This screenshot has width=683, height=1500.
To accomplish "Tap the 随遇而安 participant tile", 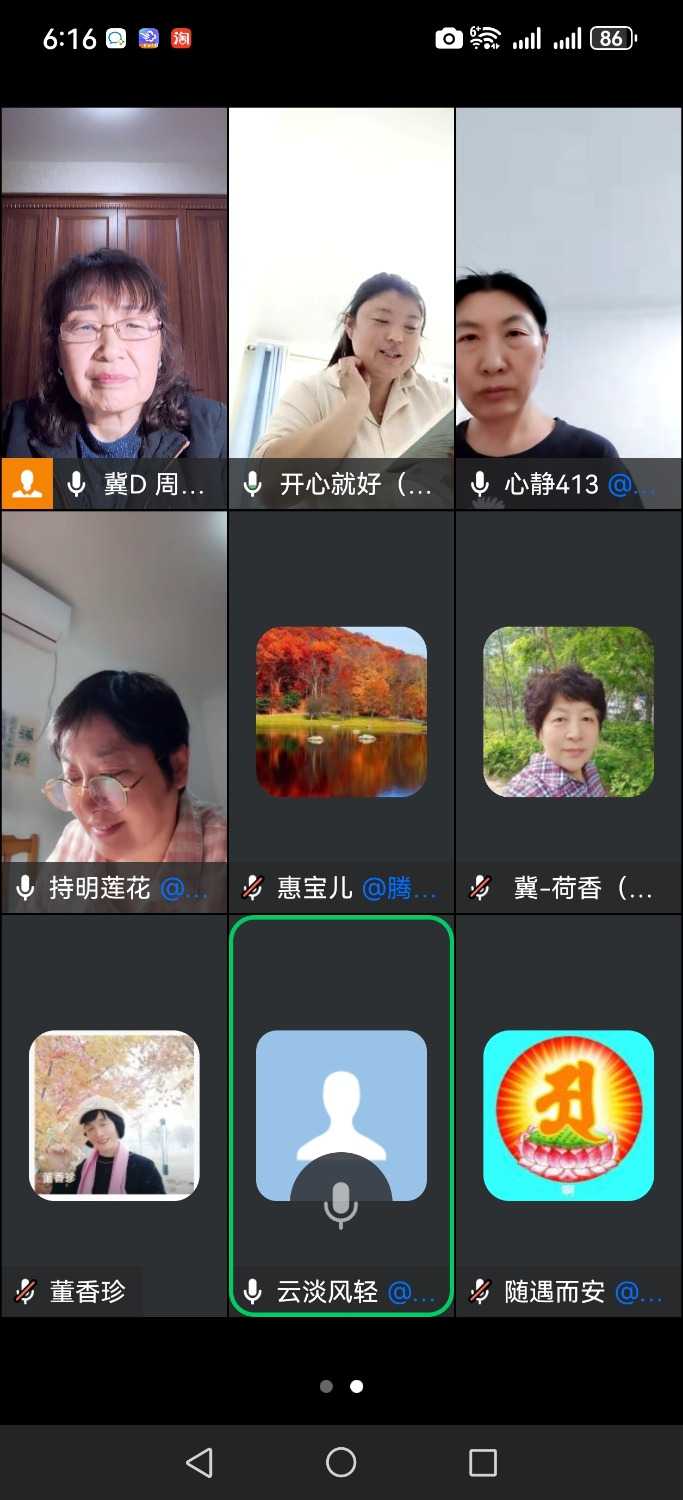I will pos(568,1115).
